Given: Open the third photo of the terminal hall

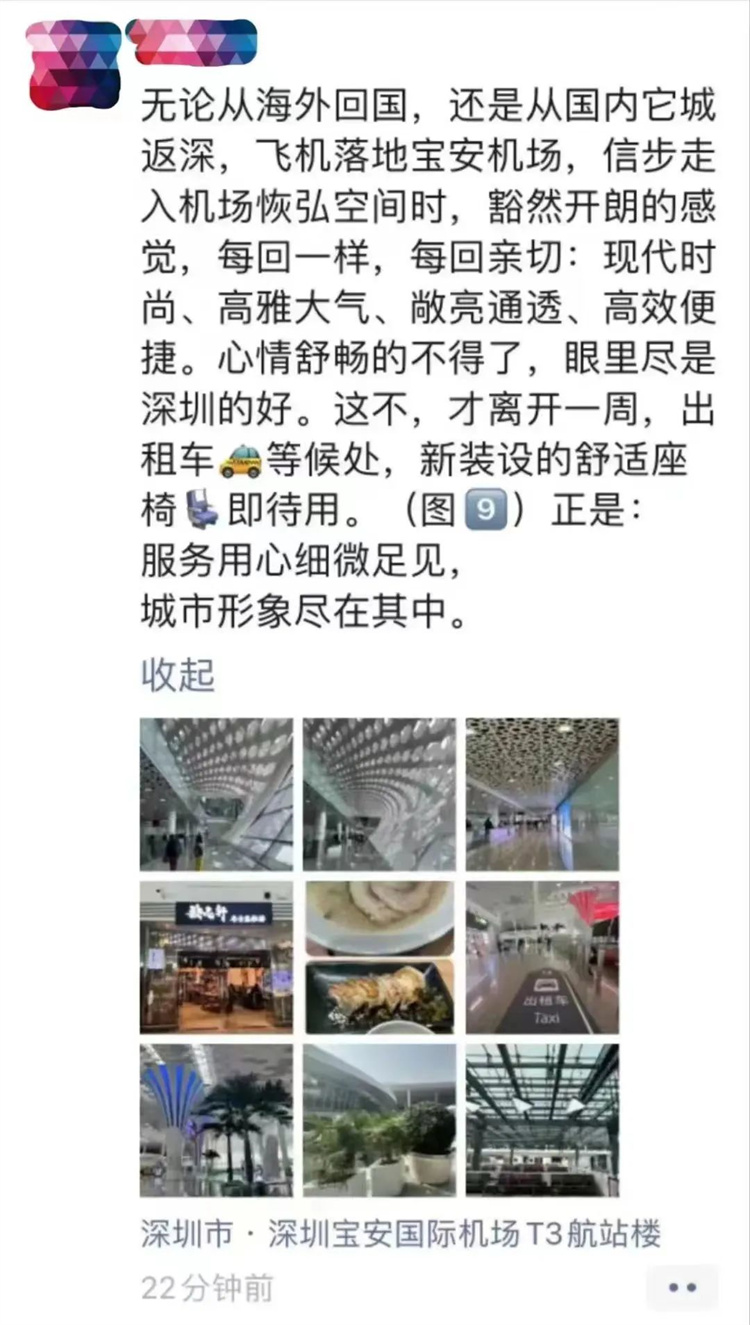Looking at the screenshot, I should click(542, 794).
